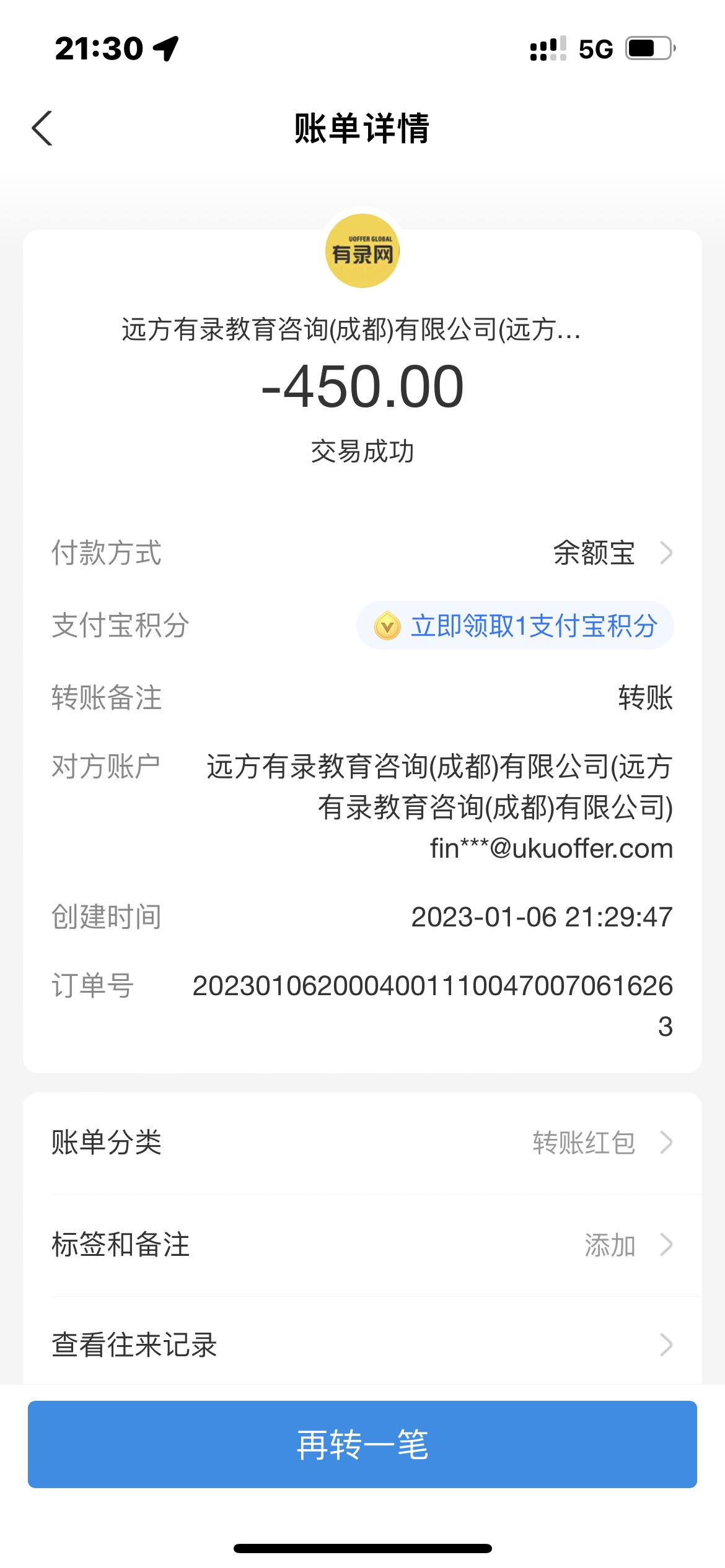725x1568 pixels.
Task: Open 账单分类 category row
Action: click(362, 1143)
